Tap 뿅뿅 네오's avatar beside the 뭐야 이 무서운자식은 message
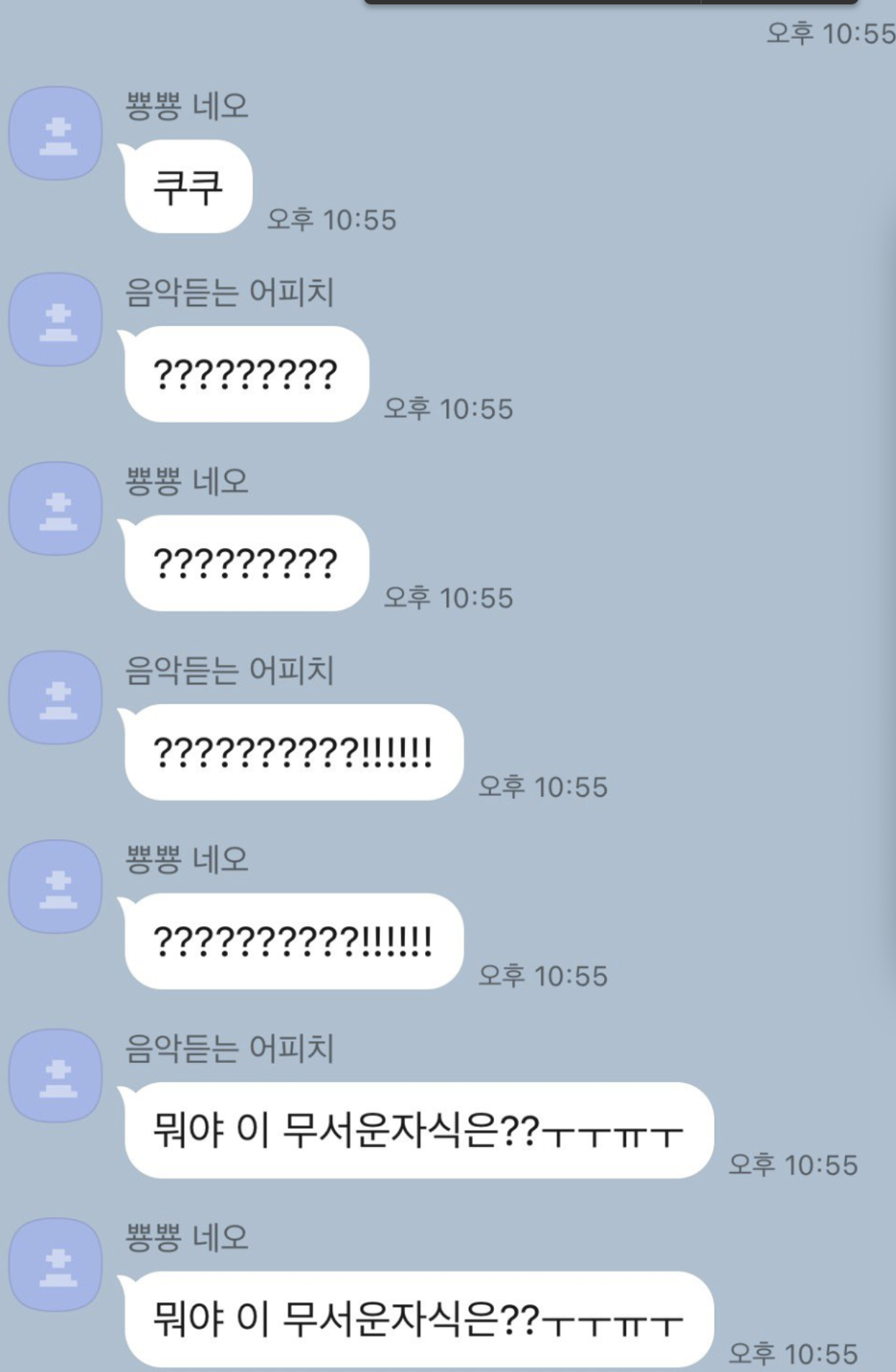This screenshot has width=896, height=1372. click(x=55, y=1265)
